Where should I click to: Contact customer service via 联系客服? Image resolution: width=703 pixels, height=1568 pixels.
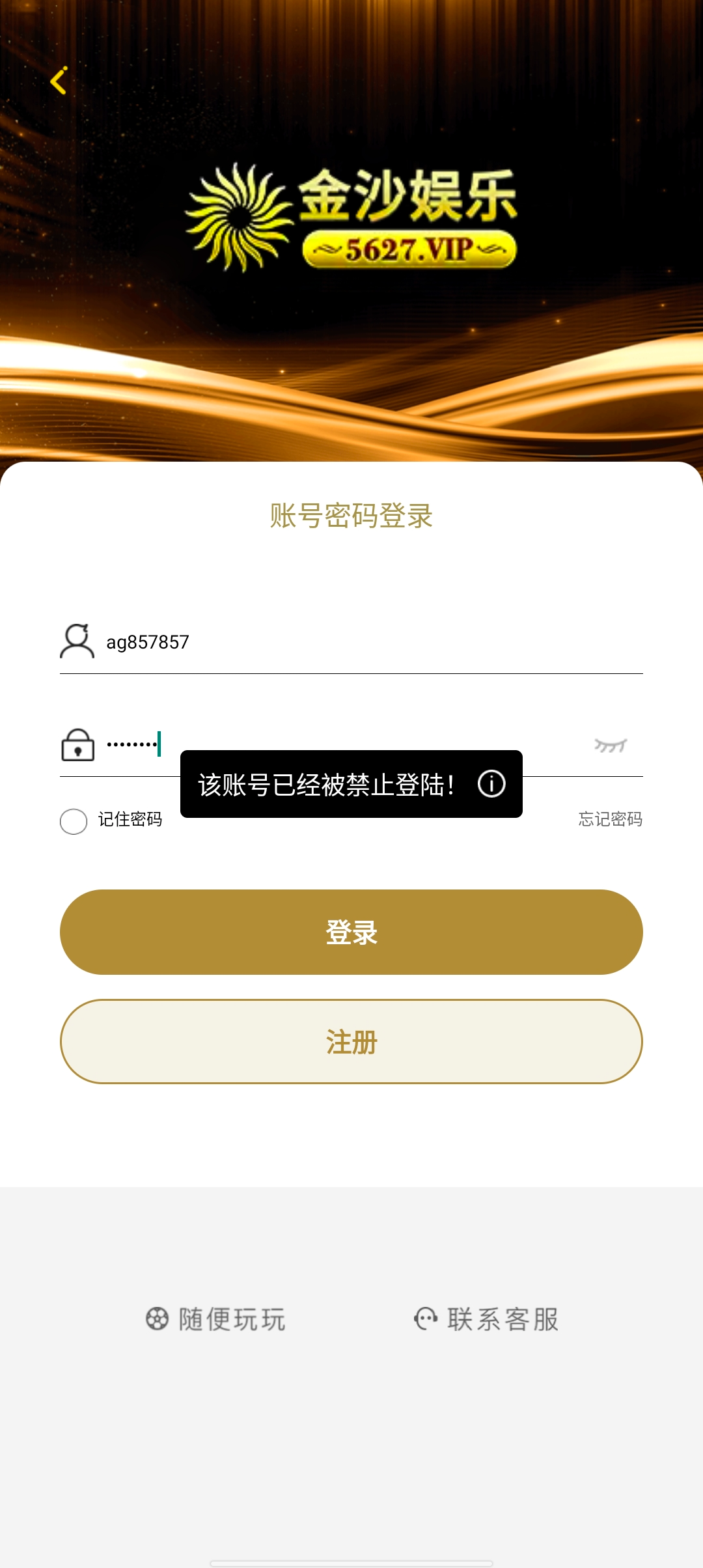tap(487, 1319)
